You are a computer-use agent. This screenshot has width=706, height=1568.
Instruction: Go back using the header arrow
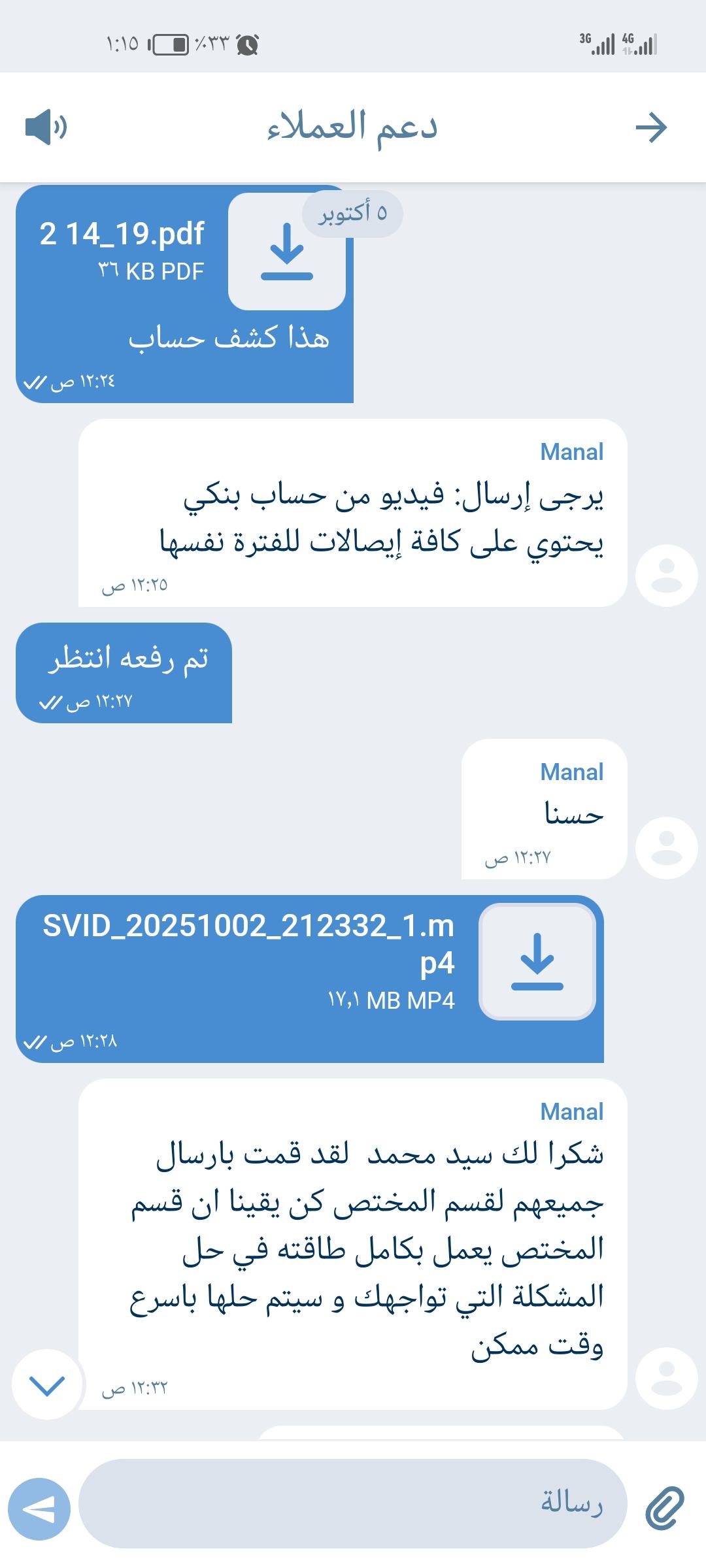(x=651, y=127)
